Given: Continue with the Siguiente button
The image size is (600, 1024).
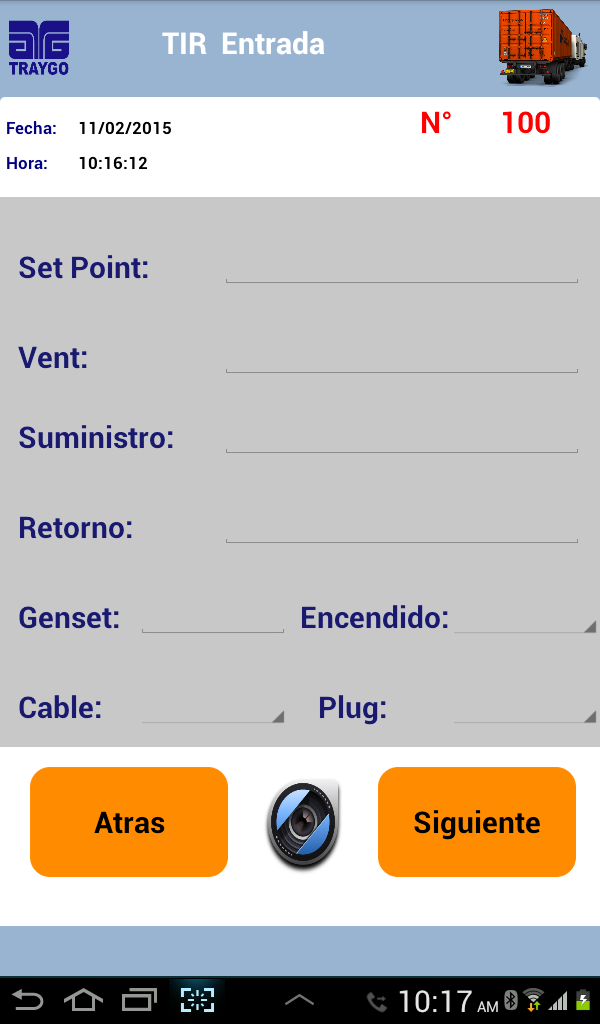Looking at the screenshot, I should tap(477, 822).
